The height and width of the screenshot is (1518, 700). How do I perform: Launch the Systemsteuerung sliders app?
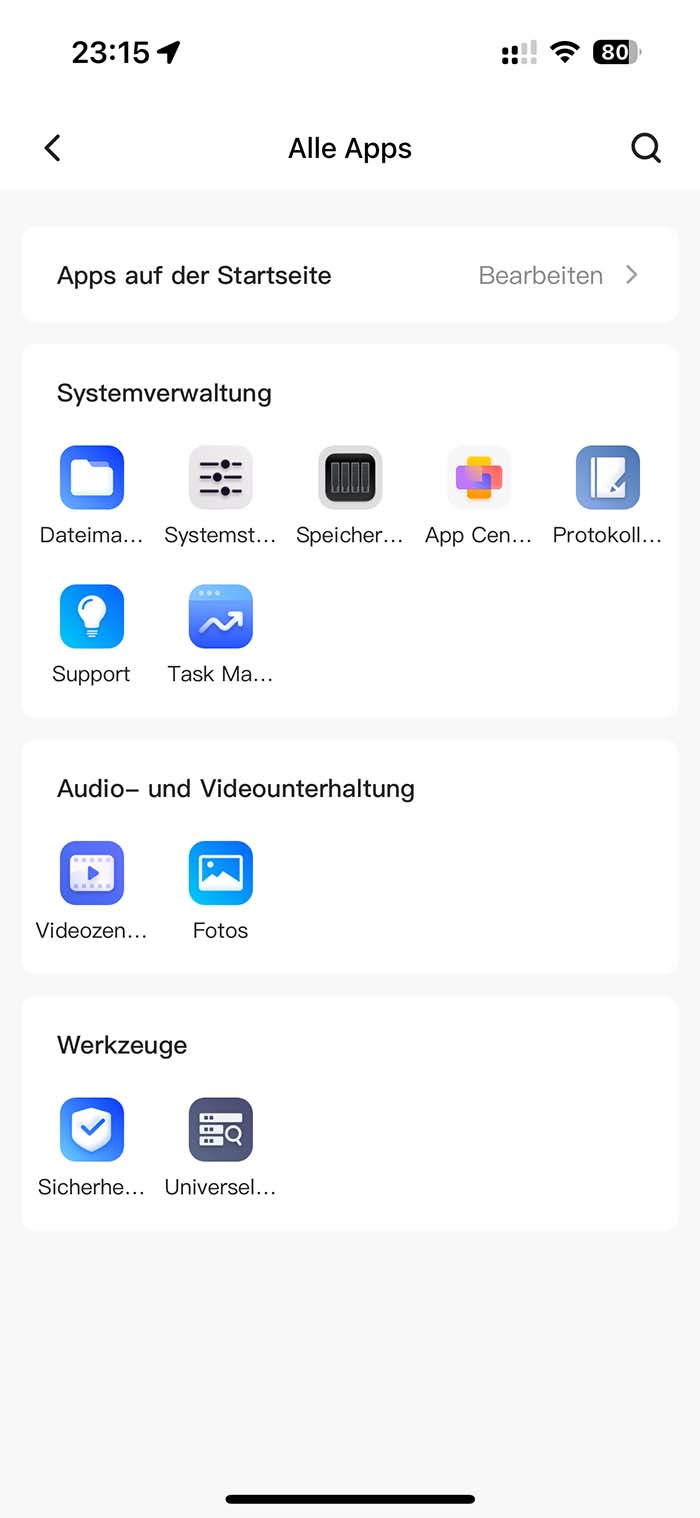click(220, 477)
